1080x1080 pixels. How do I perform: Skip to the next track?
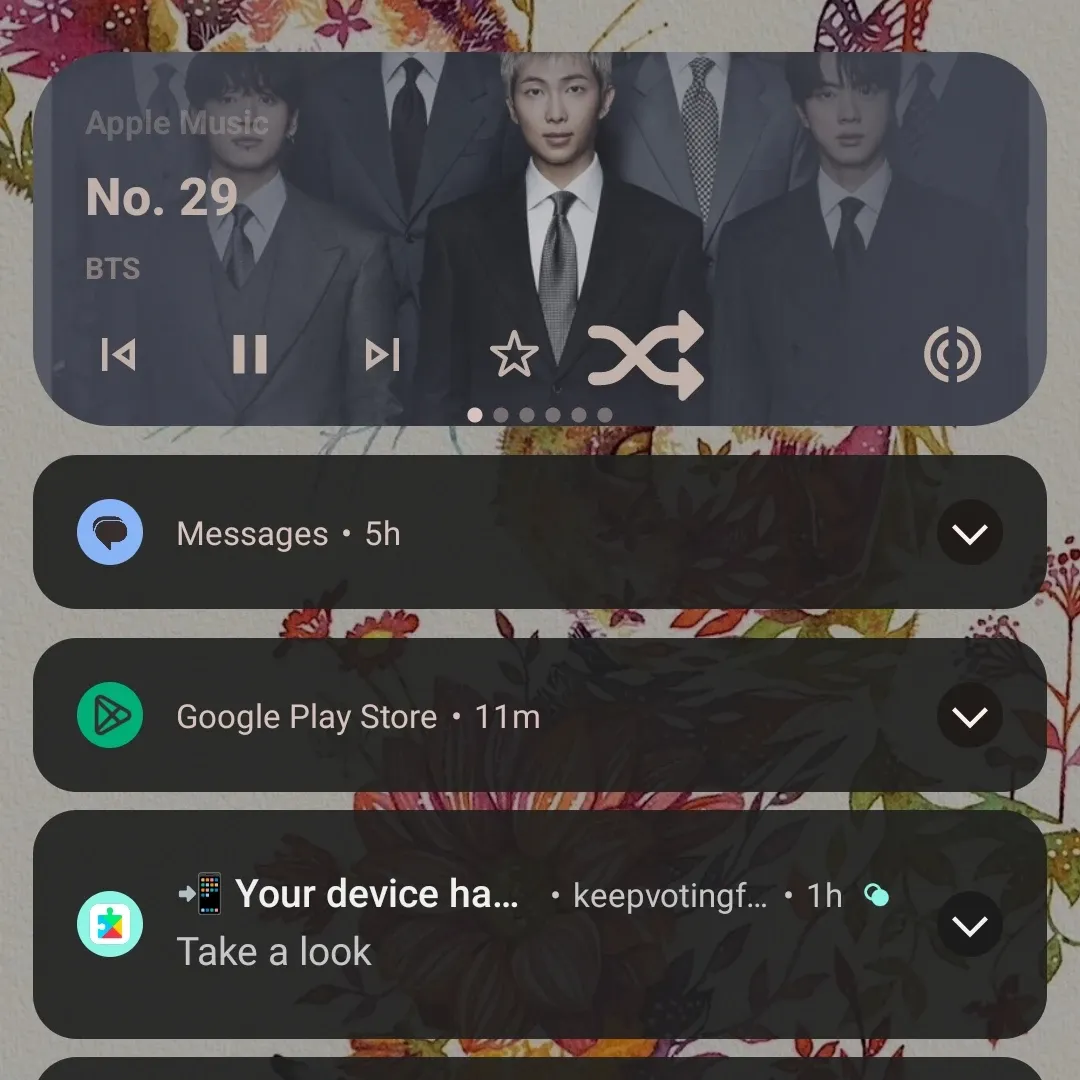point(382,354)
